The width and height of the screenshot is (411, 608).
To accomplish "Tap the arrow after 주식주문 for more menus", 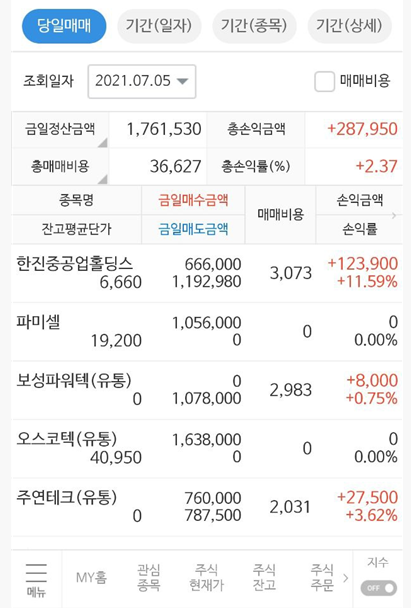I will 345,578.
